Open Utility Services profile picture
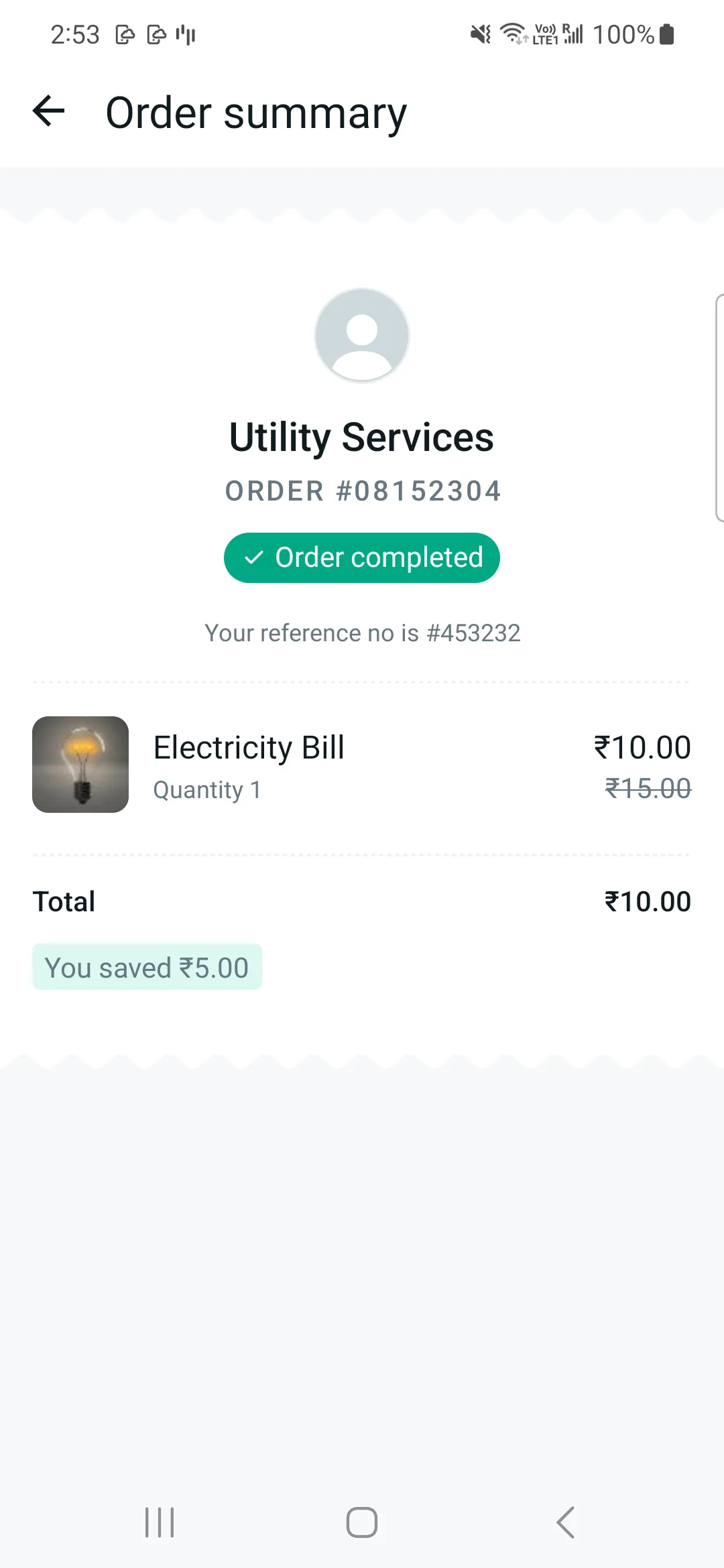The image size is (724, 1568). (362, 335)
